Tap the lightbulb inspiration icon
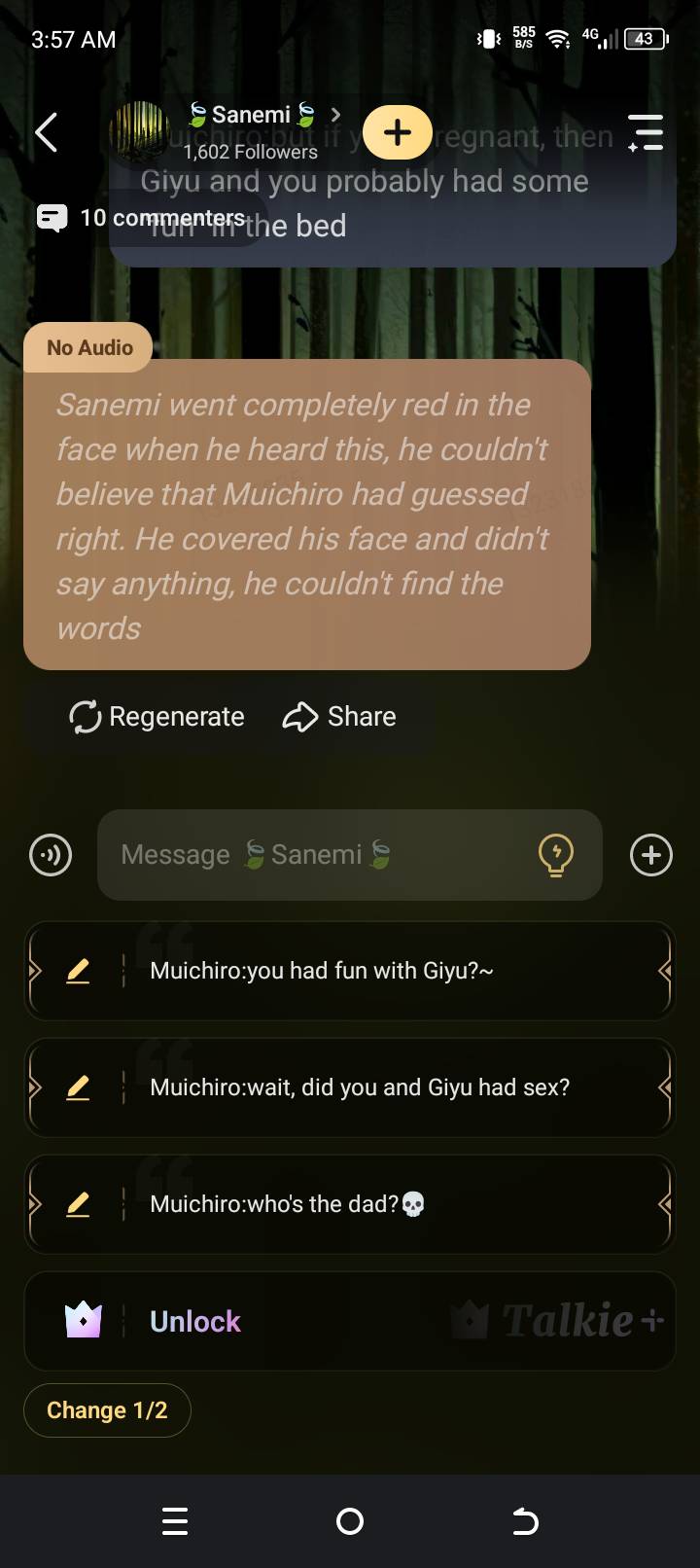This screenshot has width=700, height=1568. (556, 855)
